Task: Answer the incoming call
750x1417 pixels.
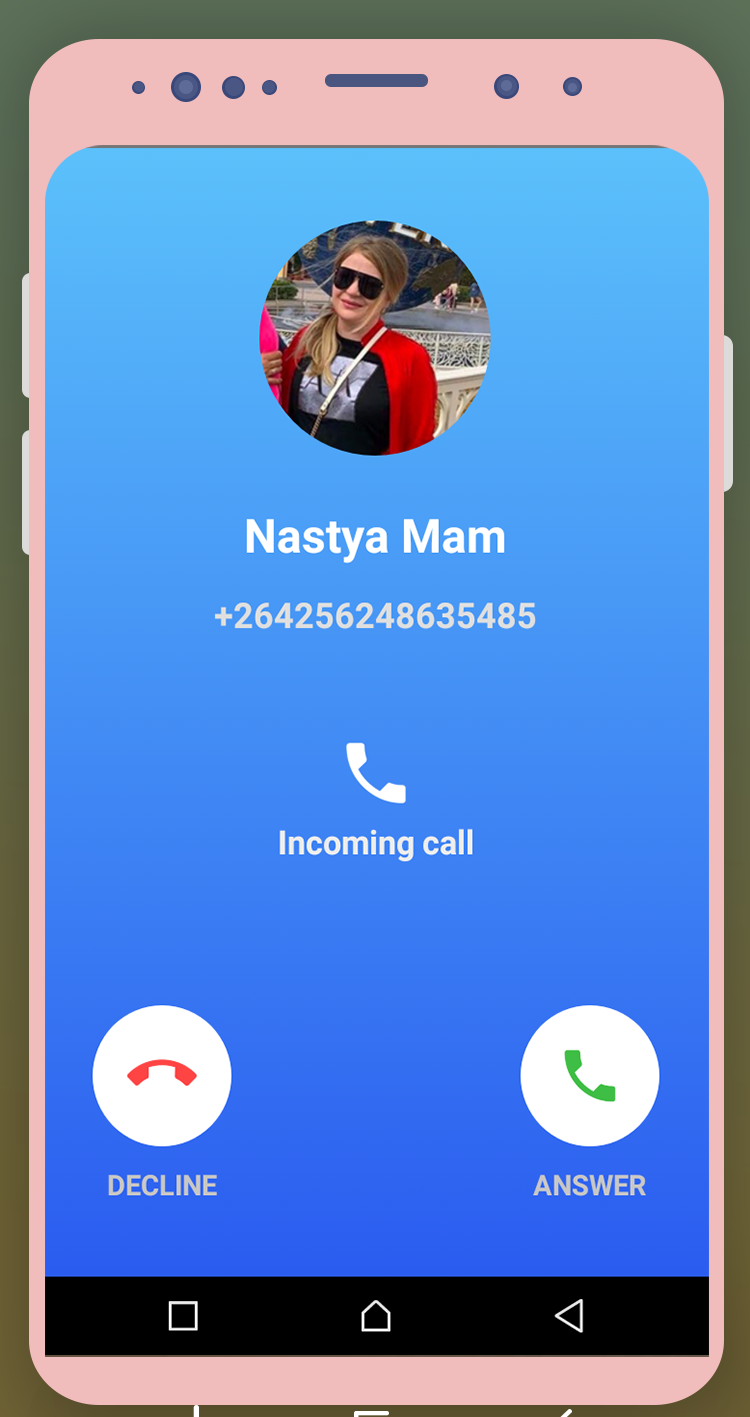Action: [589, 1075]
